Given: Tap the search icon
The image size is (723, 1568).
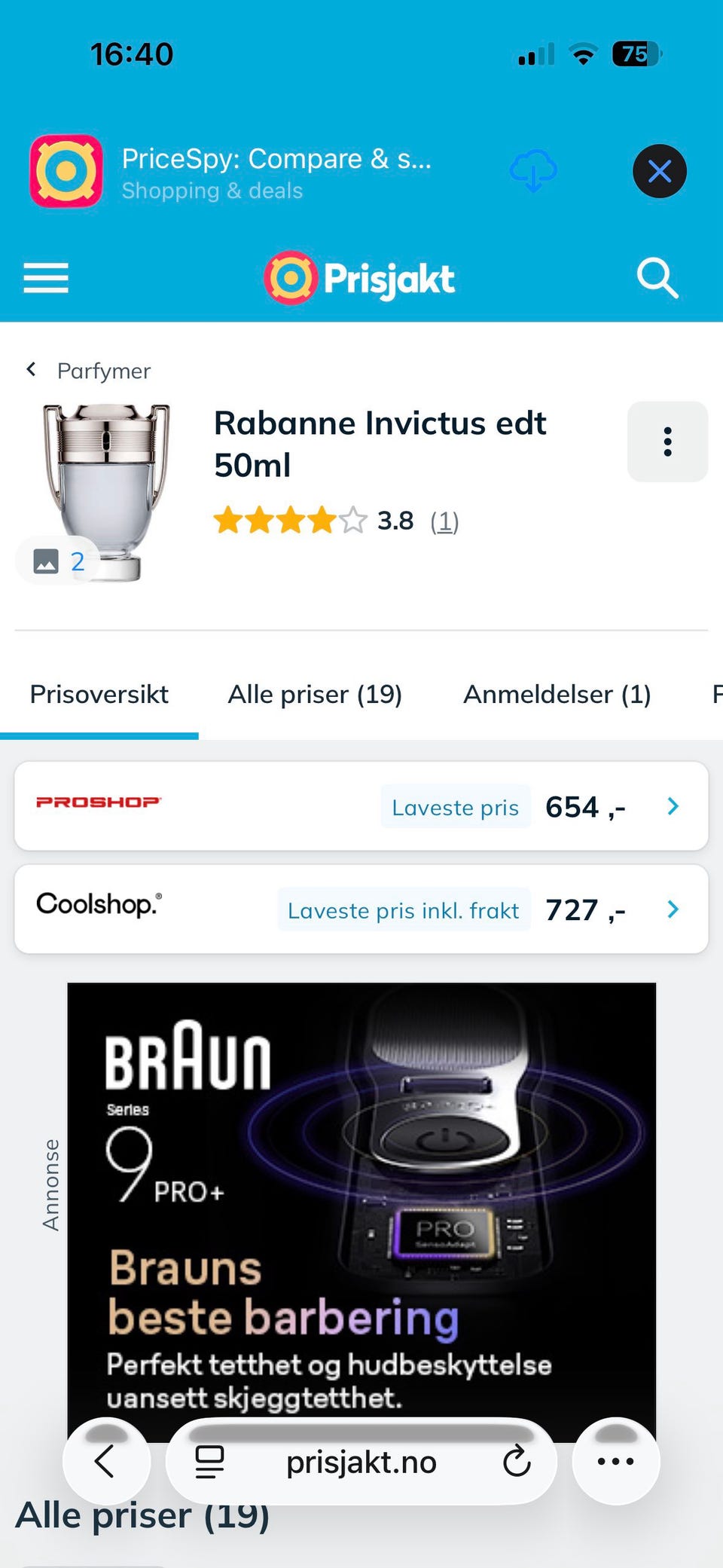Looking at the screenshot, I should (657, 278).
